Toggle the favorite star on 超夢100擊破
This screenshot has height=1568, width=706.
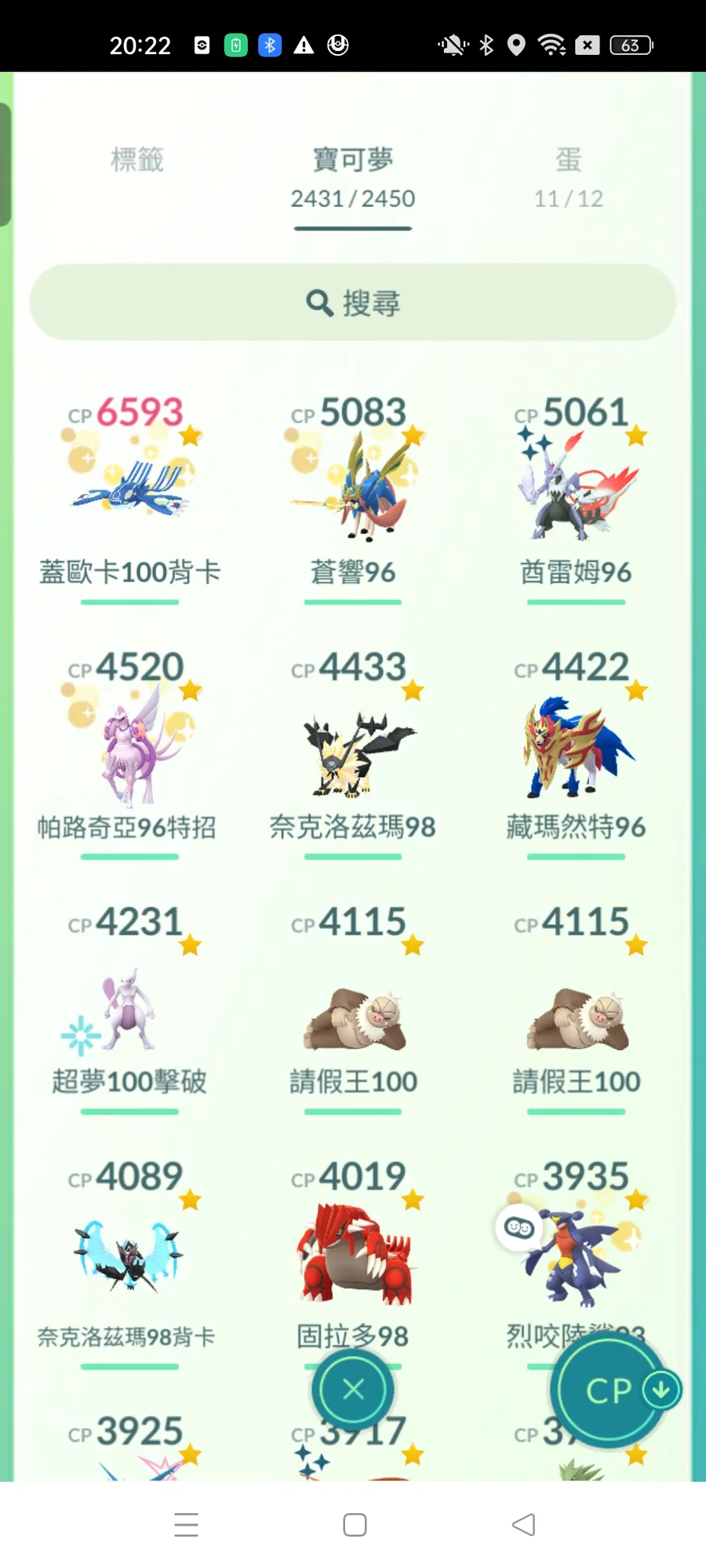(188, 947)
